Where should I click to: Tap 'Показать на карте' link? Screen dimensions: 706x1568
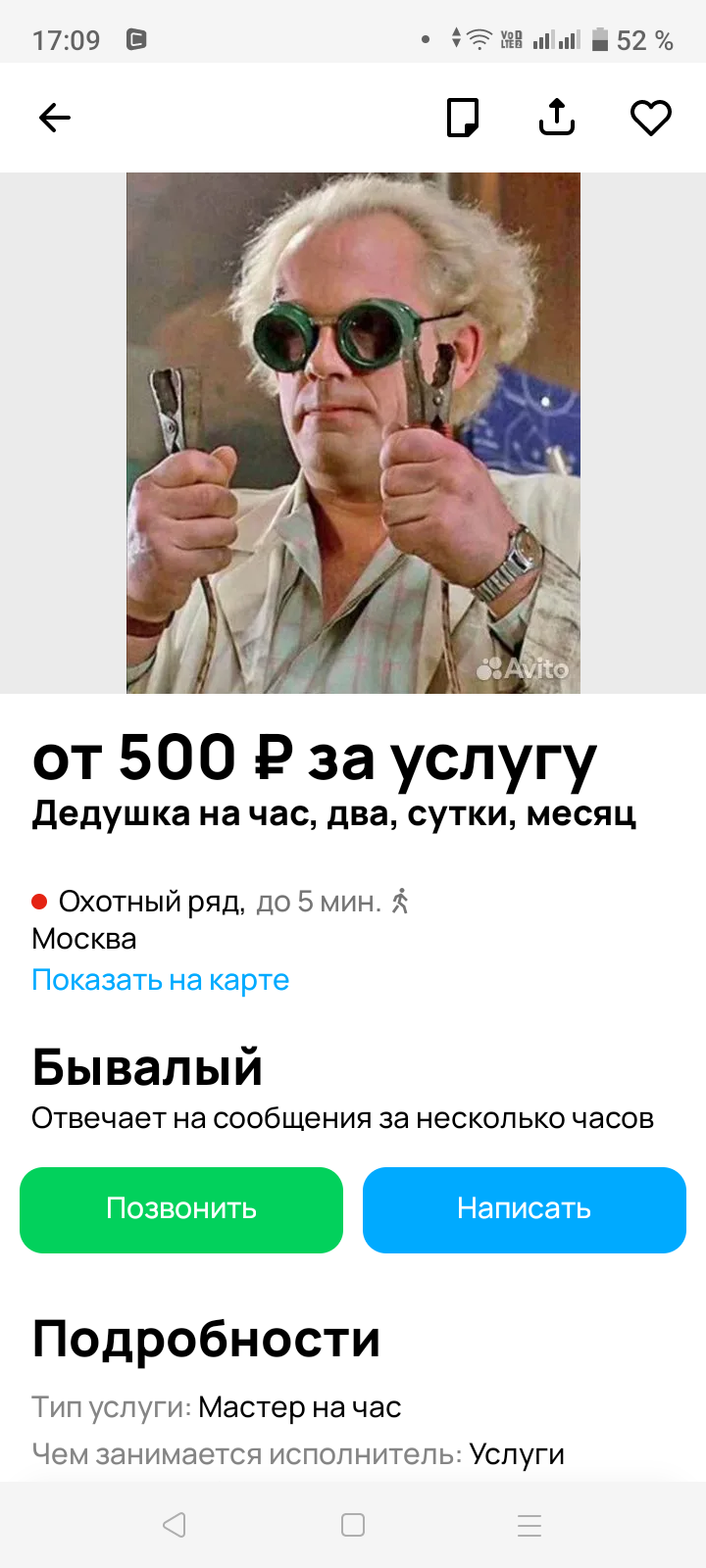tap(161, 980)
